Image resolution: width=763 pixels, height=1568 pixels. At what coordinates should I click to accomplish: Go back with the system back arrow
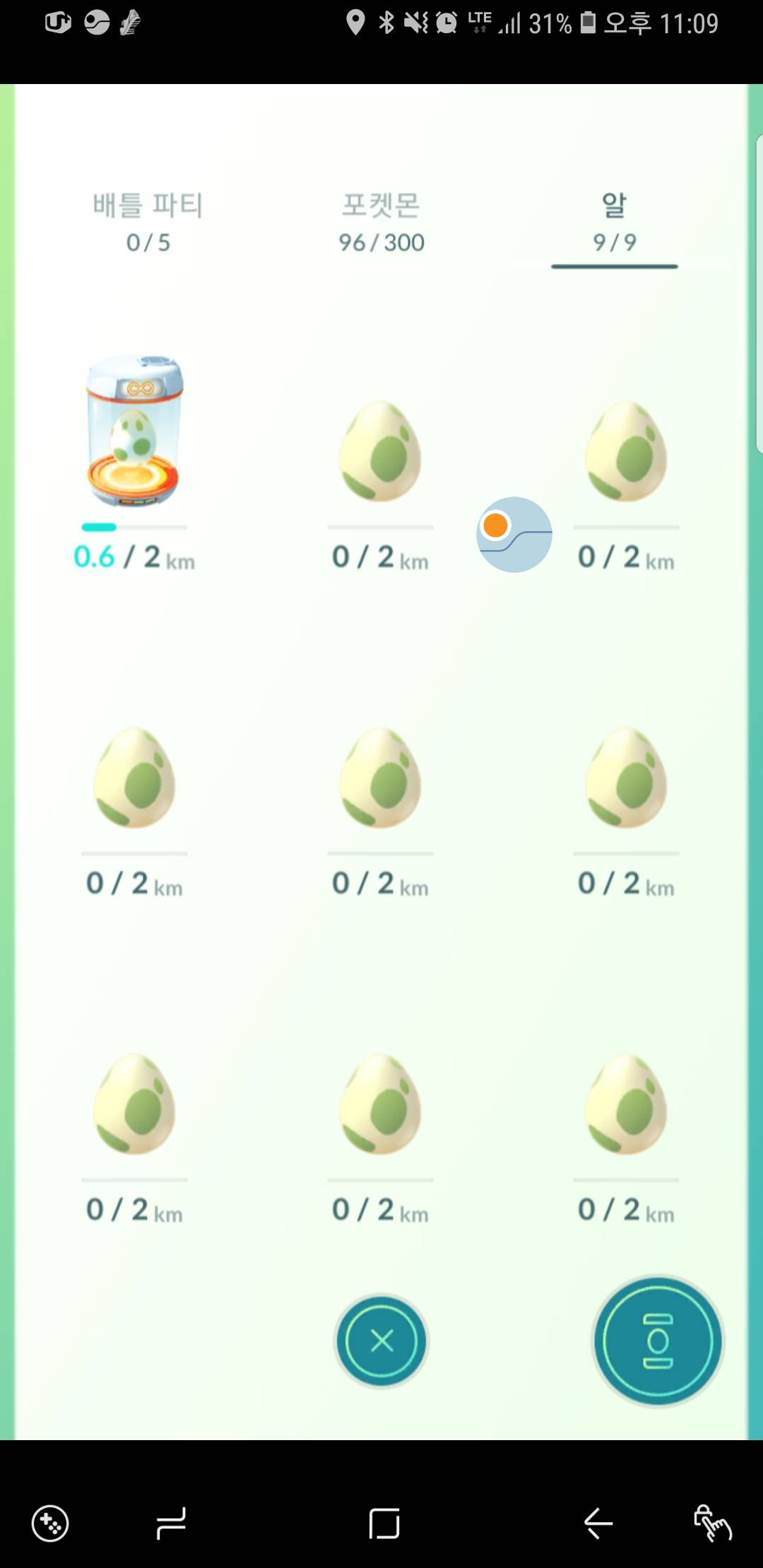pyautogui.click(x=598, y=1523)
